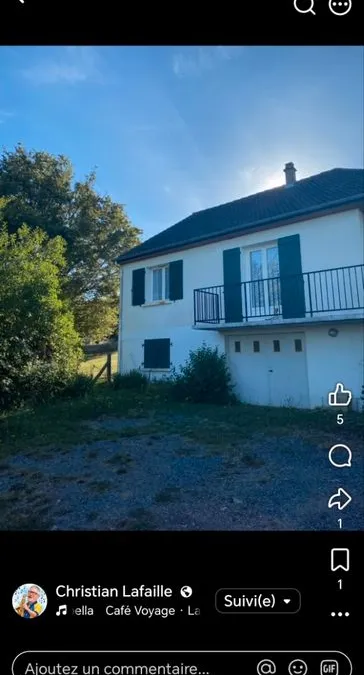Expand the Suivi(e) following dropdown

tap(258, 601)
